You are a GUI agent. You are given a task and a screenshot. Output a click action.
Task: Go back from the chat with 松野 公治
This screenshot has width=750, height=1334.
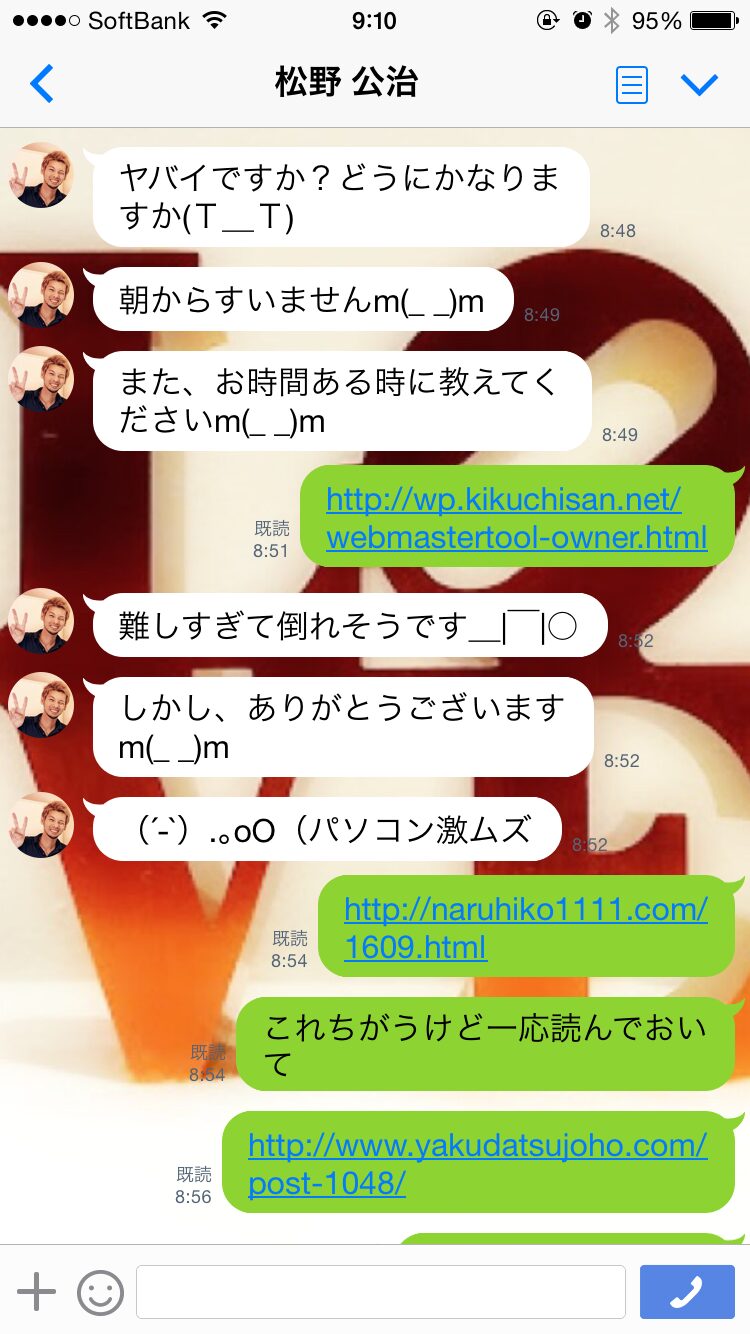[x=42, y=85]
